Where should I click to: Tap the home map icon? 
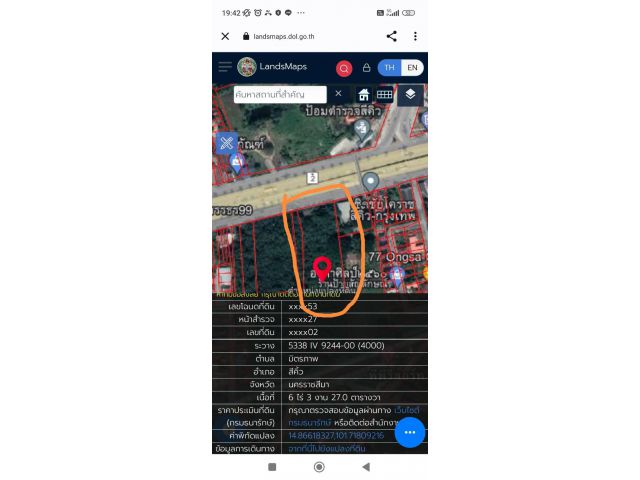363,94
